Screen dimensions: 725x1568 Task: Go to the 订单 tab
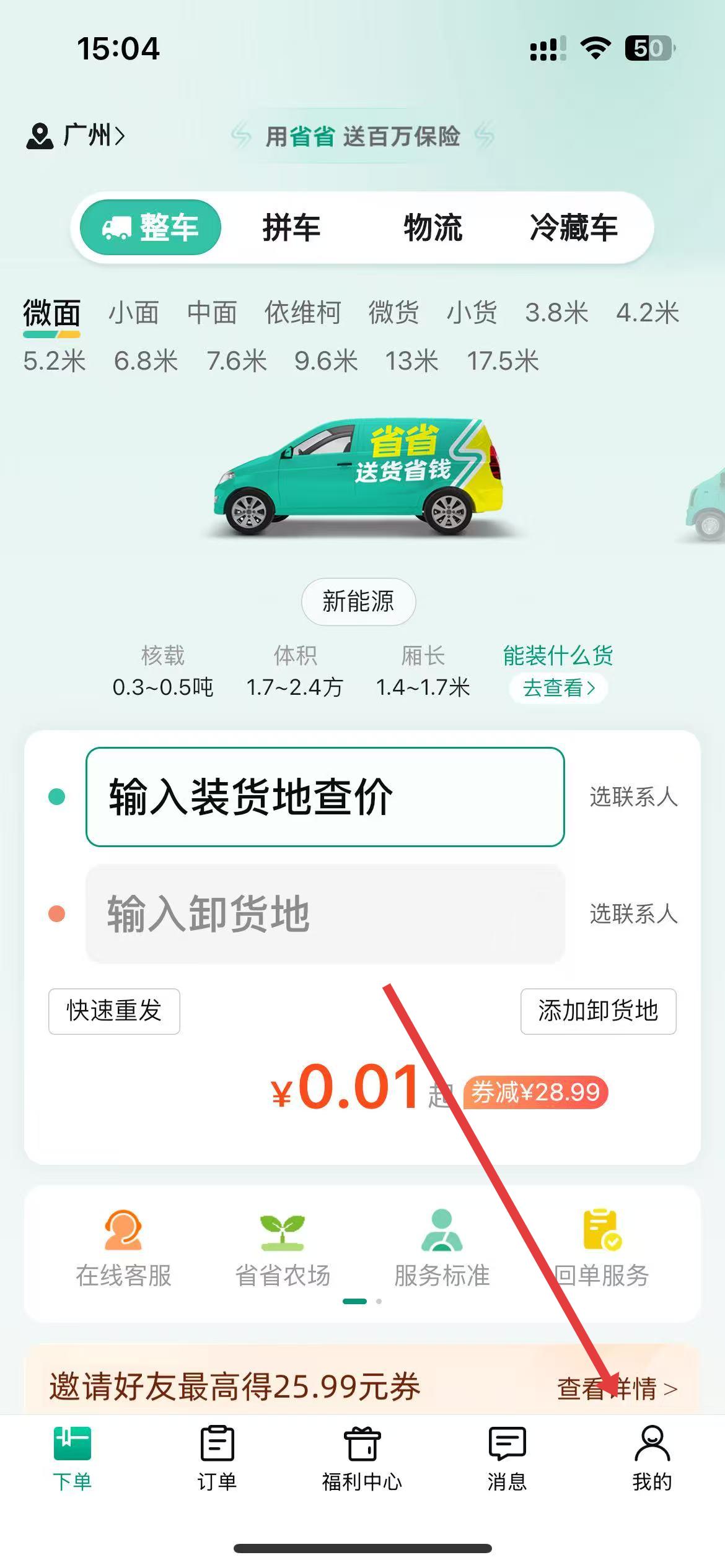(x=217, y=1459)
